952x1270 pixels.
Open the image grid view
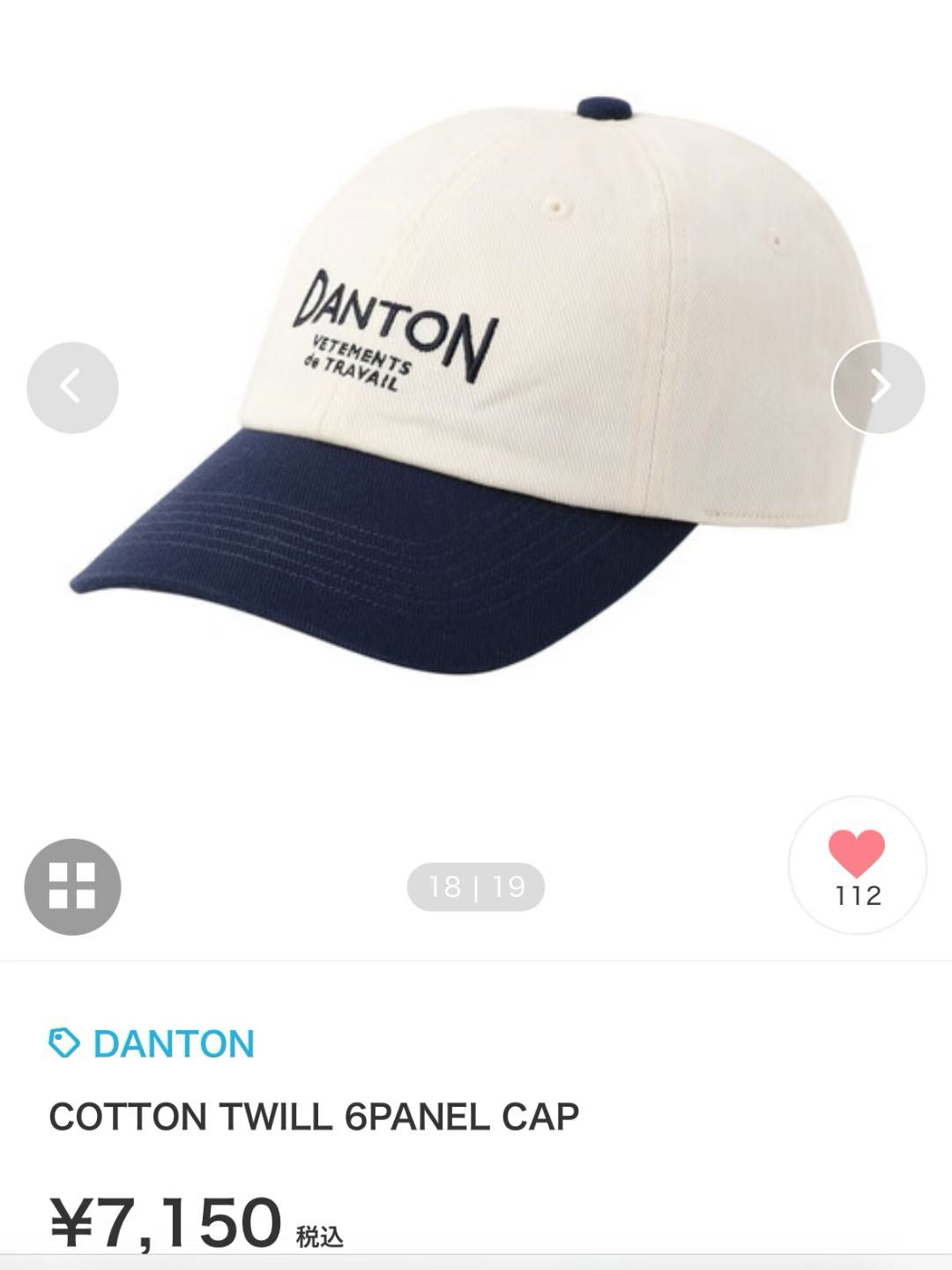click(72, 885)
